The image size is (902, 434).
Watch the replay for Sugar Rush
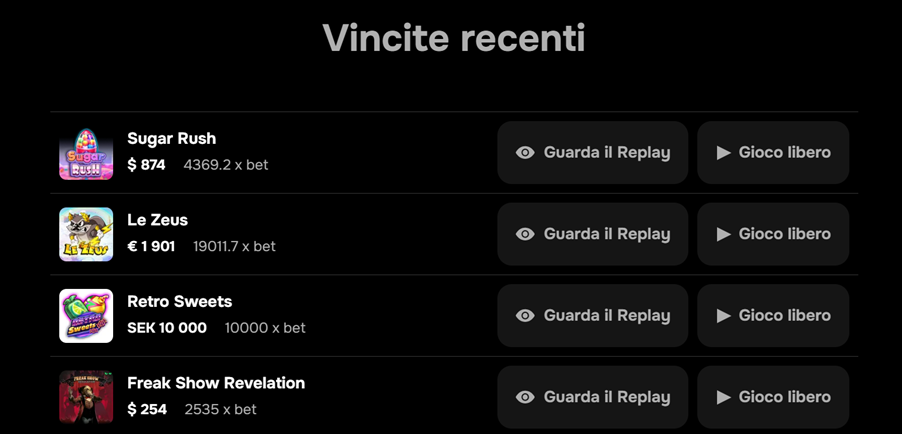(x=592, y=153)
